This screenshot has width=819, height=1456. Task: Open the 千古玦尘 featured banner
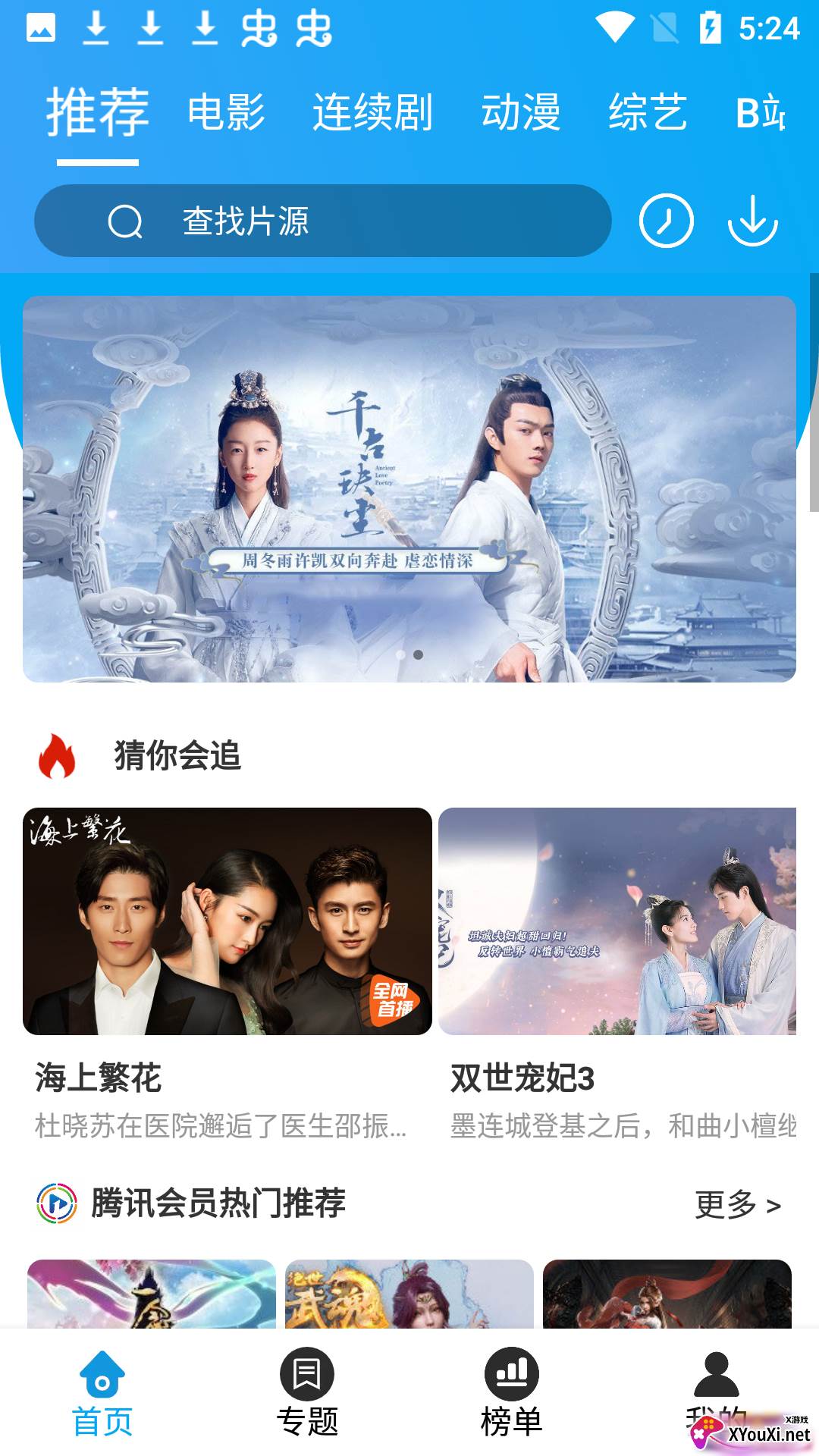click(409, 489)
